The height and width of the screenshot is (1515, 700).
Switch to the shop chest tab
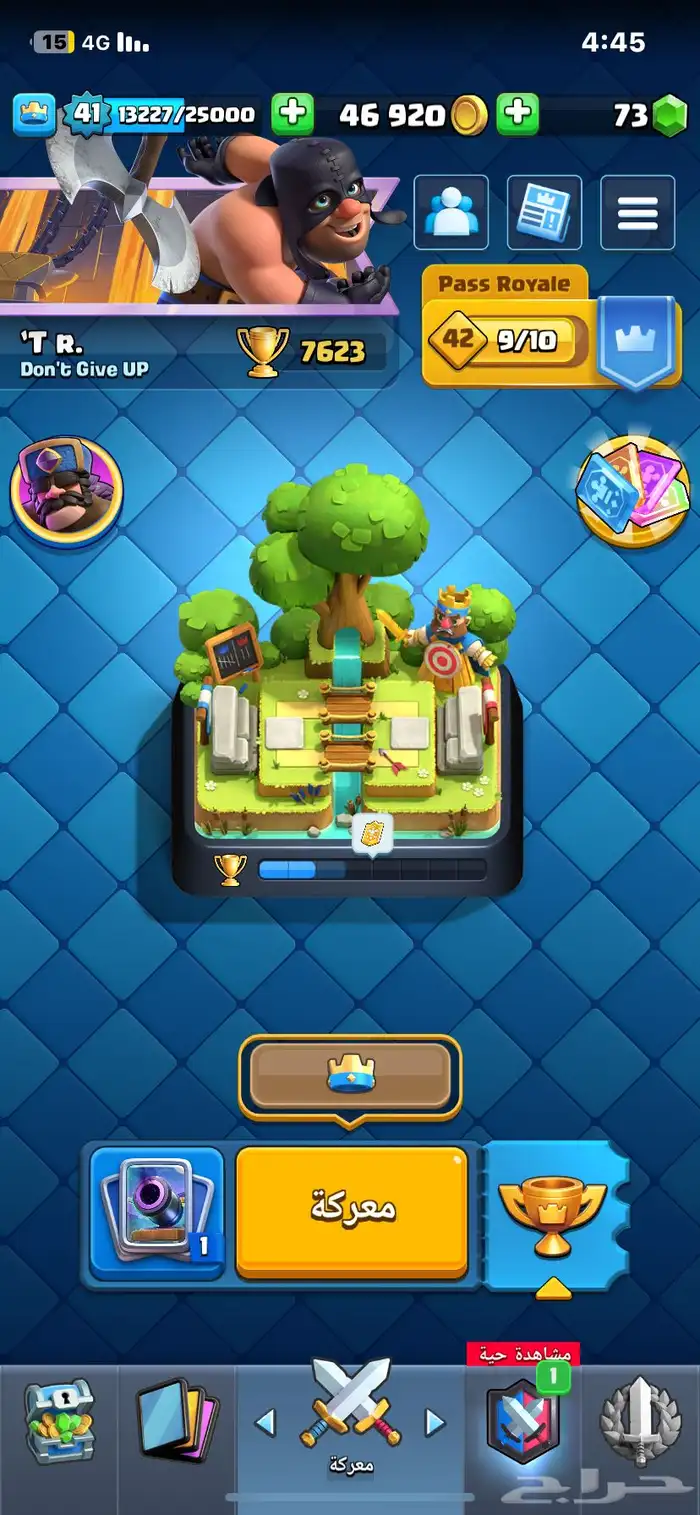tap(59, 1421)
